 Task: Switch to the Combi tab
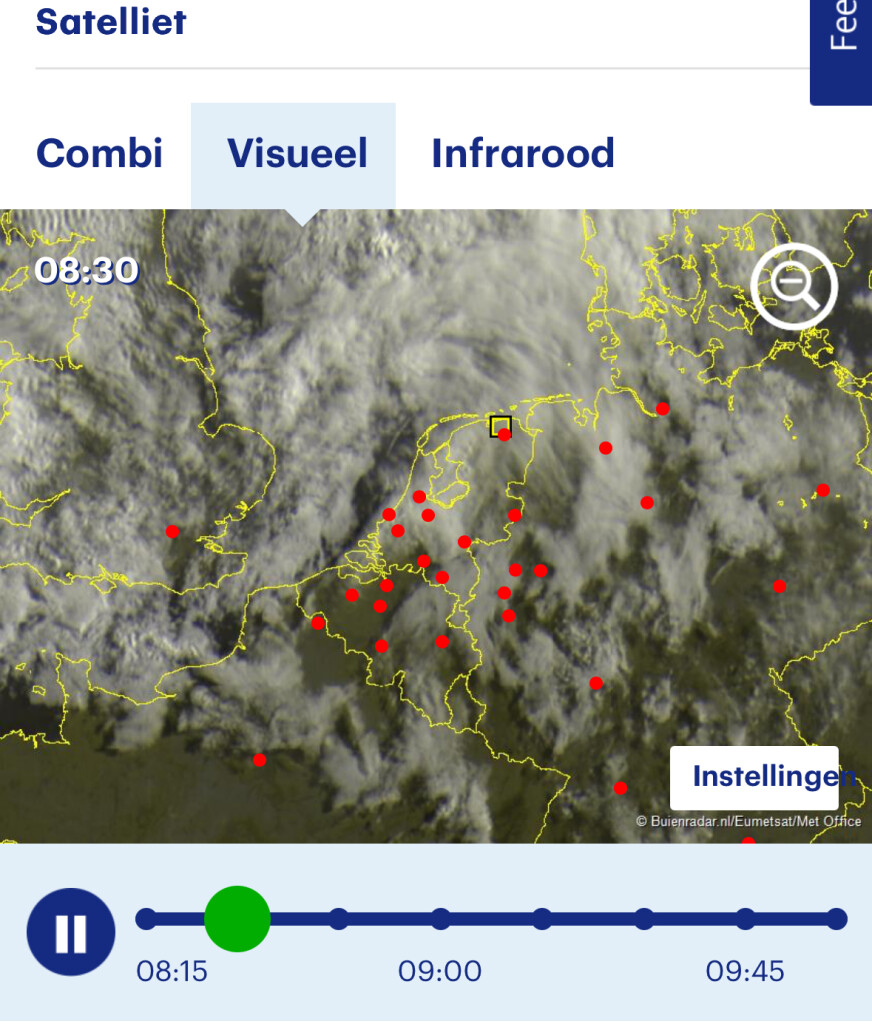(x=99, y=154)
